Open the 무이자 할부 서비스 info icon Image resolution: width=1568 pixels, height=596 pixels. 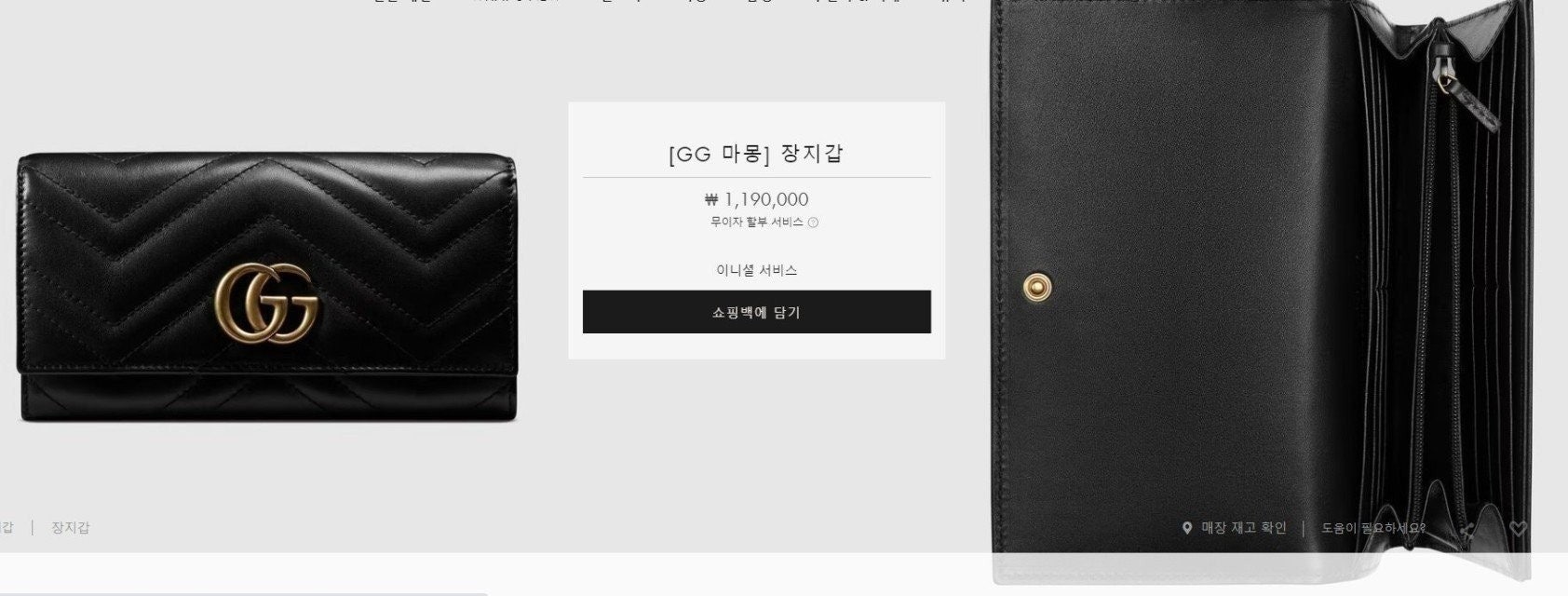tap(813, 223)
